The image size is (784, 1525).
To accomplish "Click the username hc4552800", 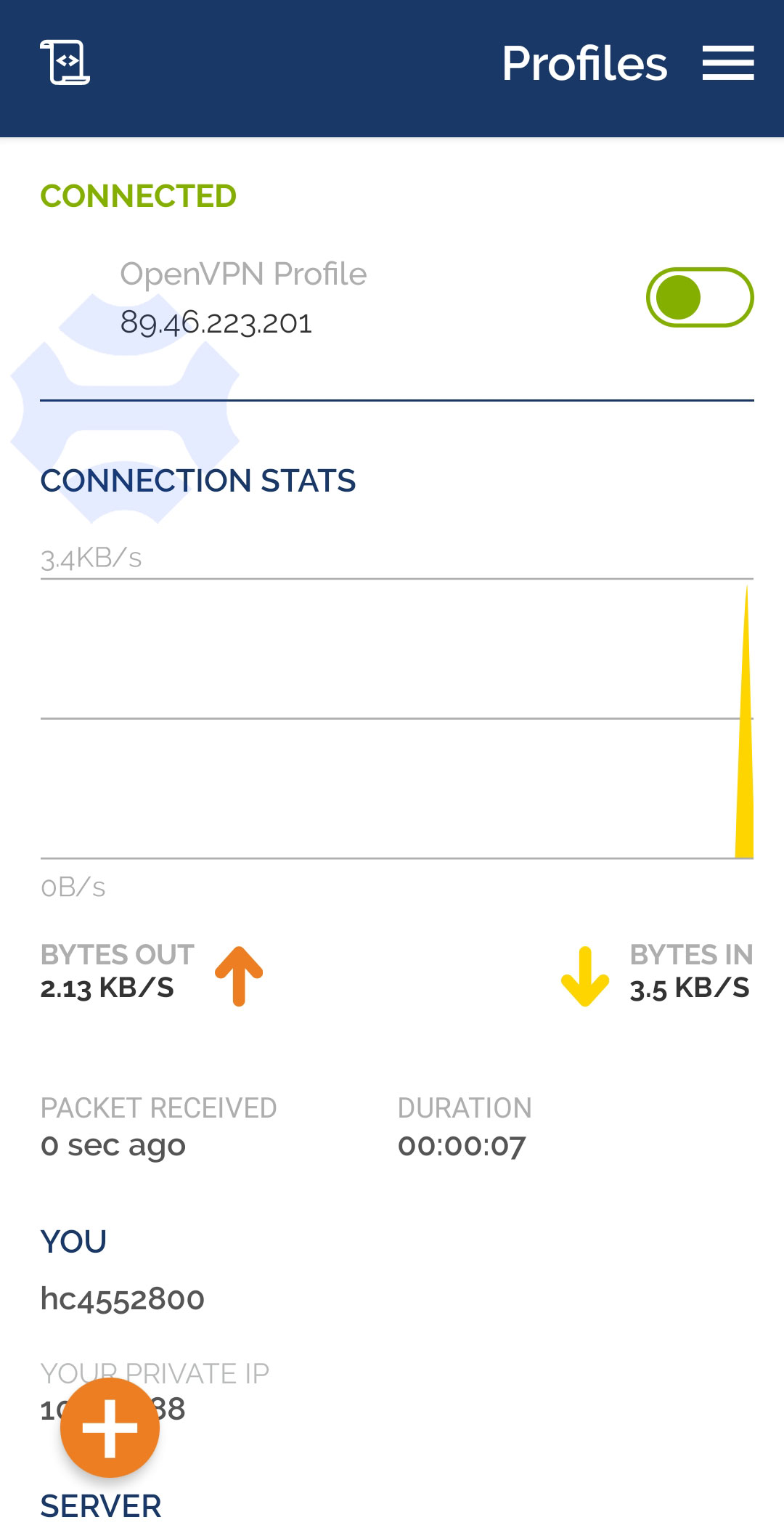I will point(123,1299).
